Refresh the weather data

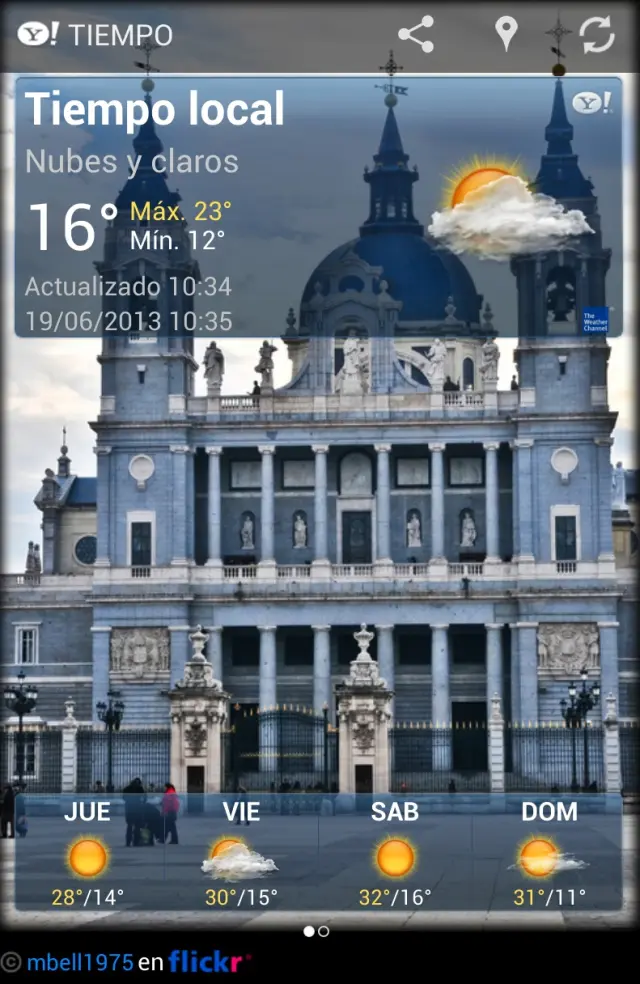[597, 35]
